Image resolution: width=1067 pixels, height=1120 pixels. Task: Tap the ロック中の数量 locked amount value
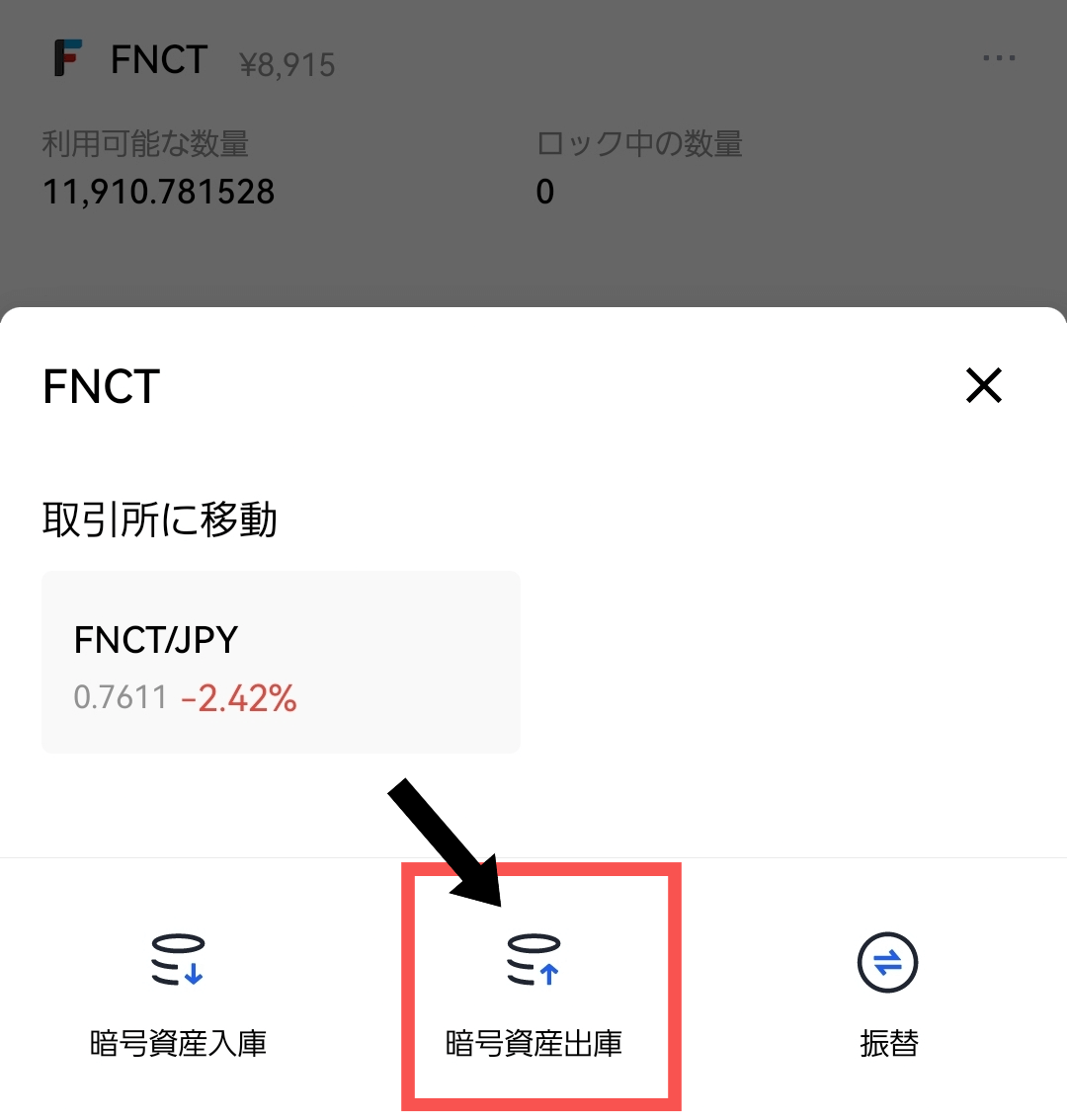pyautogui.click(x=546, y=192)
